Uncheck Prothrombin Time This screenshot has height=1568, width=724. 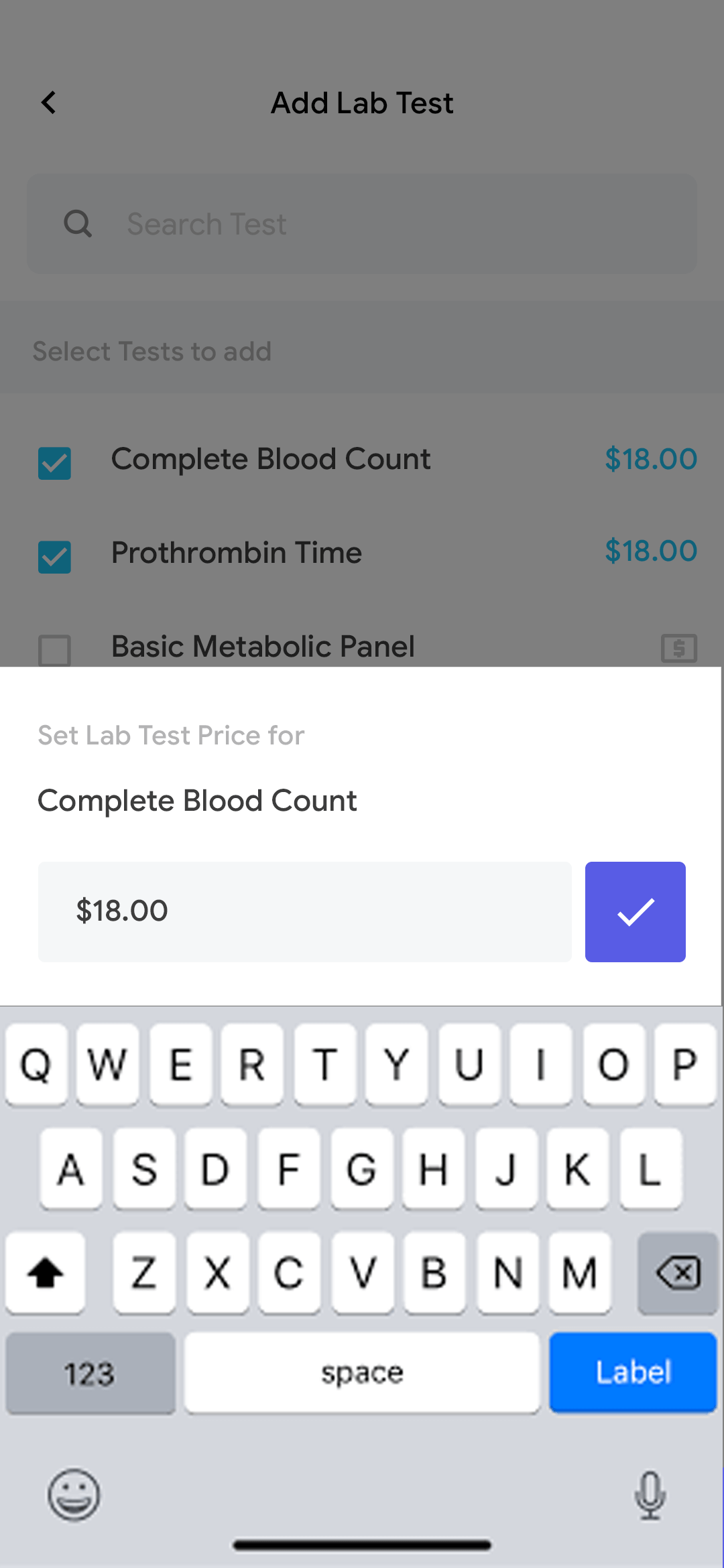54,556
